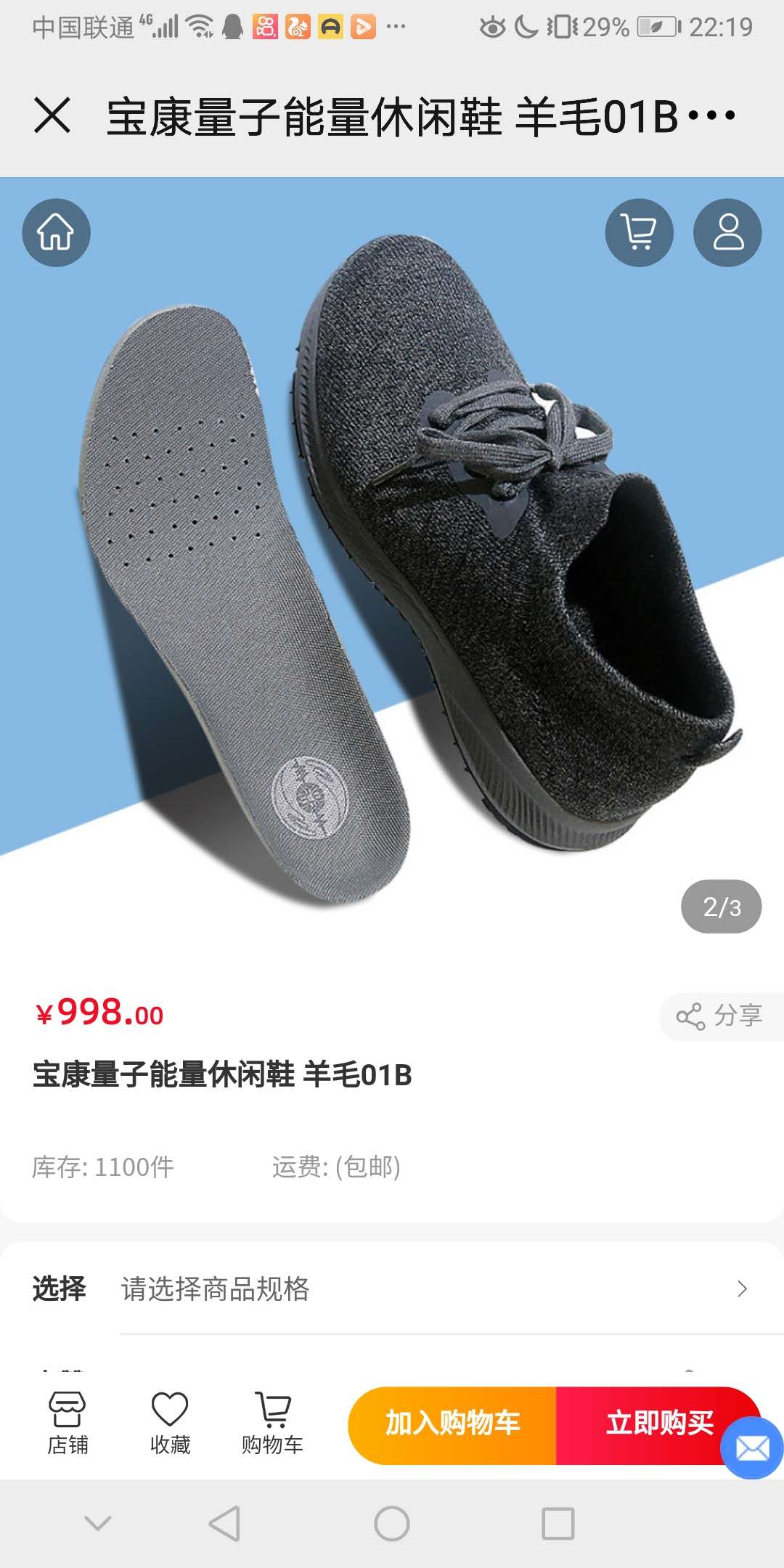Open the system recent apps square

coord(558,1523)
